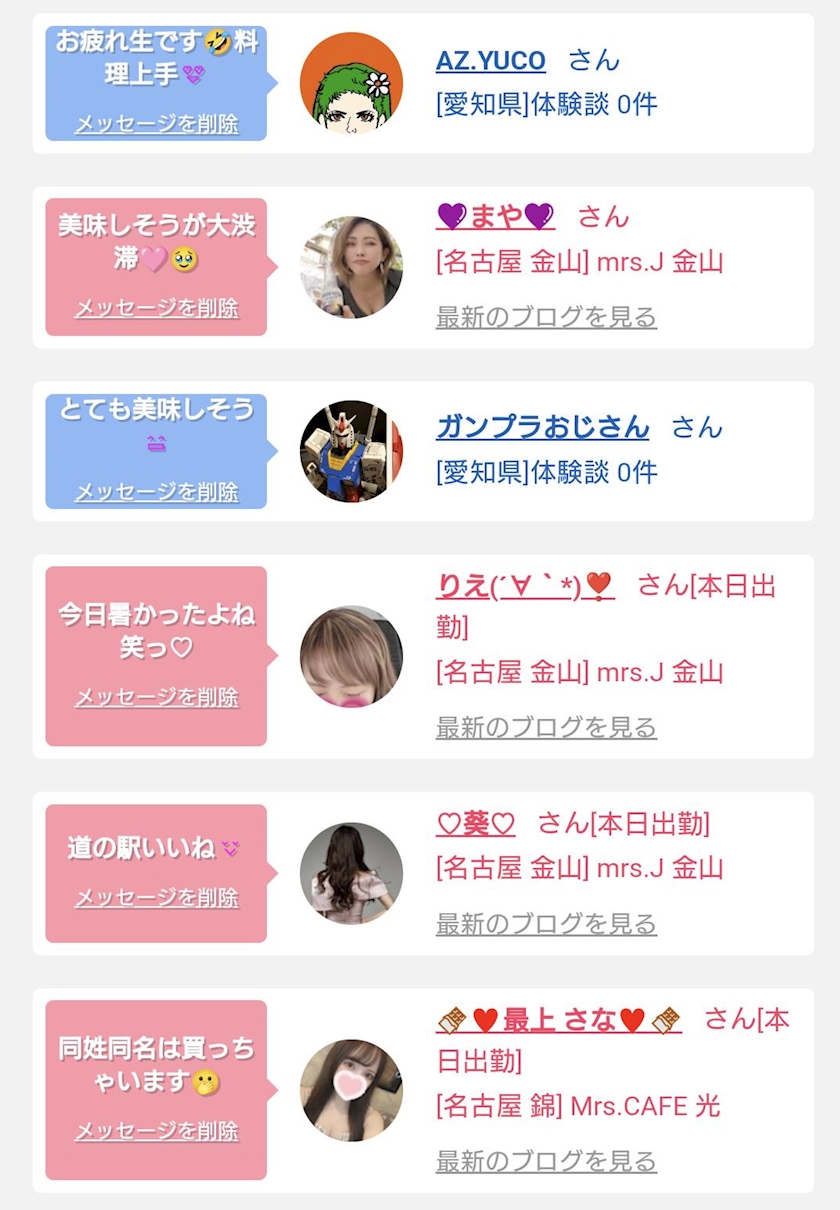Delete the 今日暑かったよね message
The image size is (840, 1210).
(x=157, y=697)
